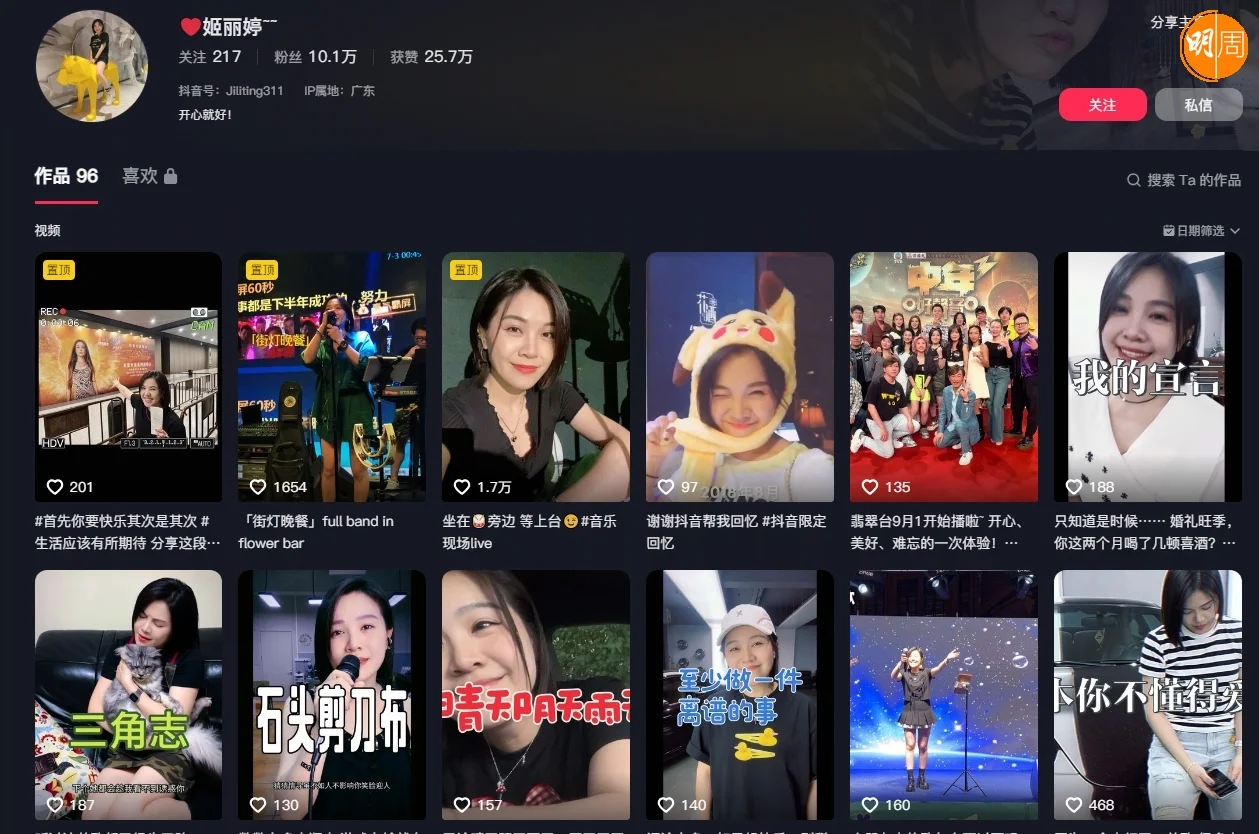Select the 作品 96 tab

tap(66, 176)
